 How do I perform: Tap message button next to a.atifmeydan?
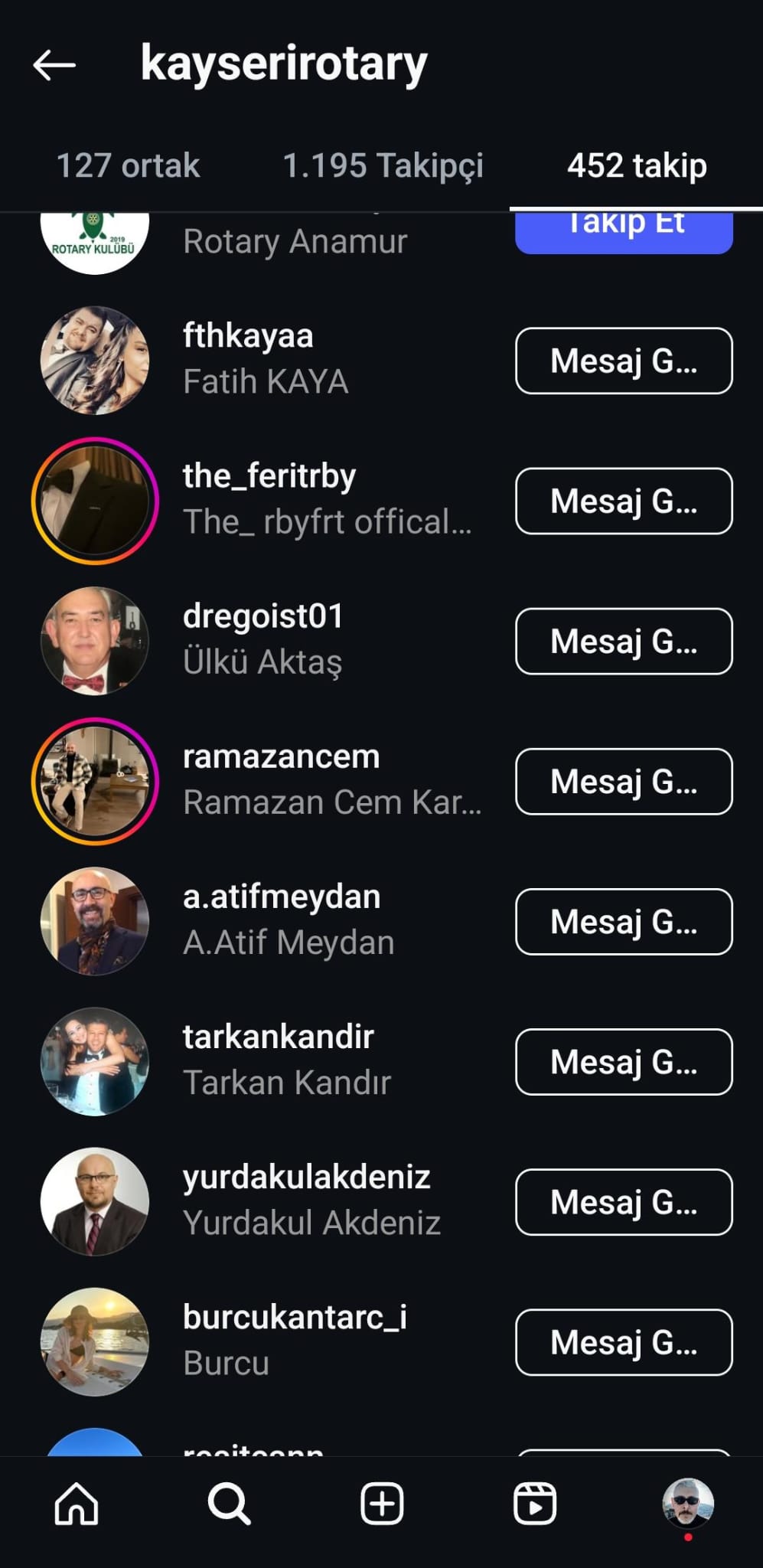[623, 921]
